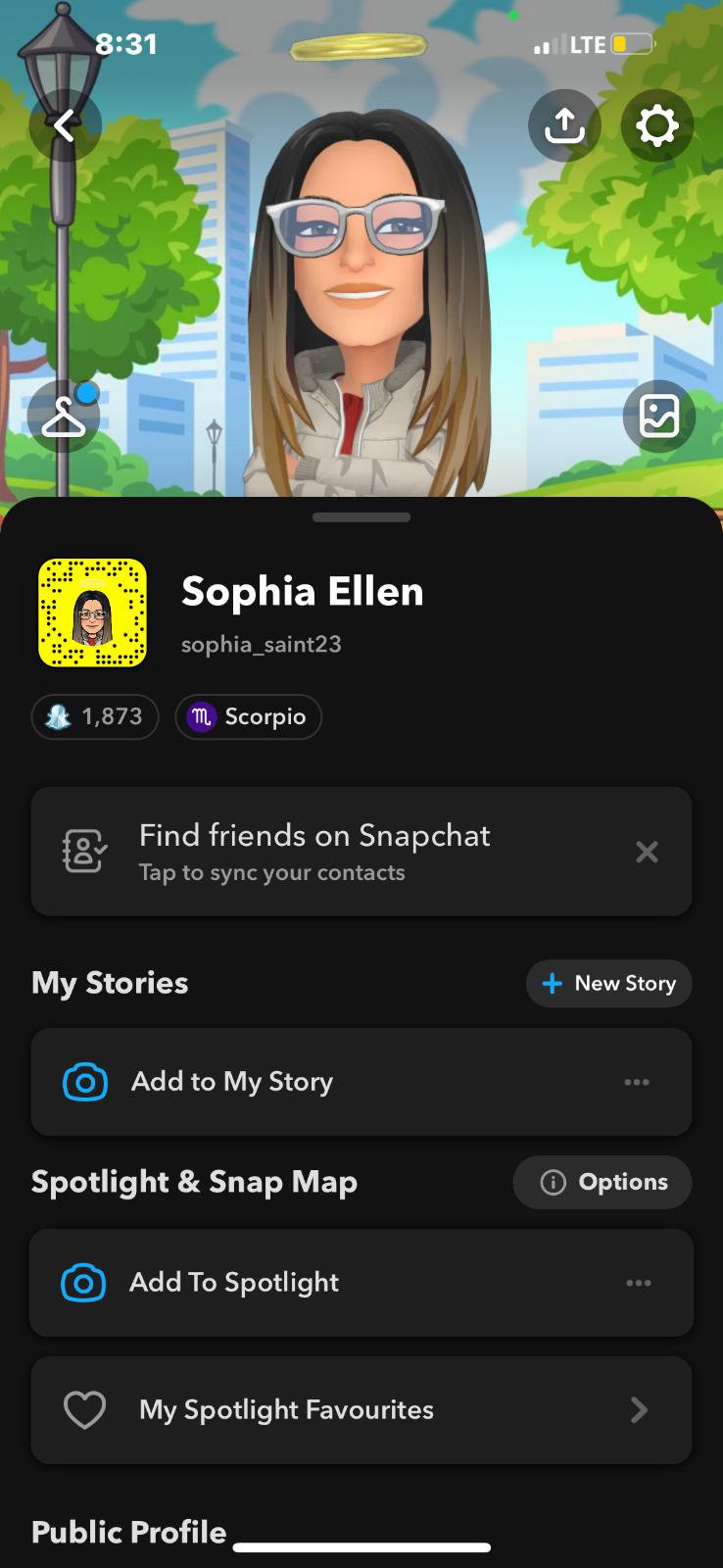Viewport: 723px width, 1568px height.
Task: Change the profile background image
Action: click(x=658, y=416)
